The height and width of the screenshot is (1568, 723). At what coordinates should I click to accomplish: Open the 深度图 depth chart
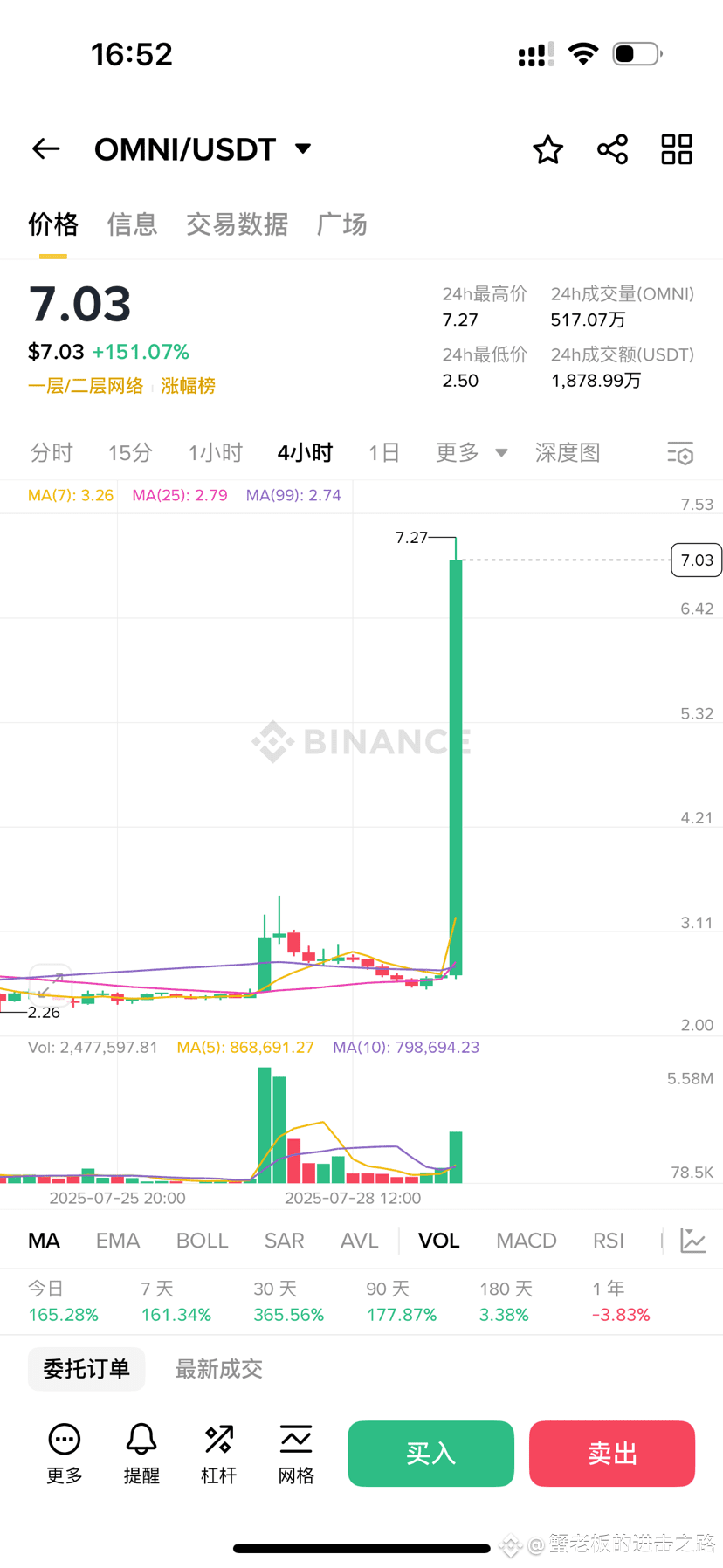click(x=568, y=453)
